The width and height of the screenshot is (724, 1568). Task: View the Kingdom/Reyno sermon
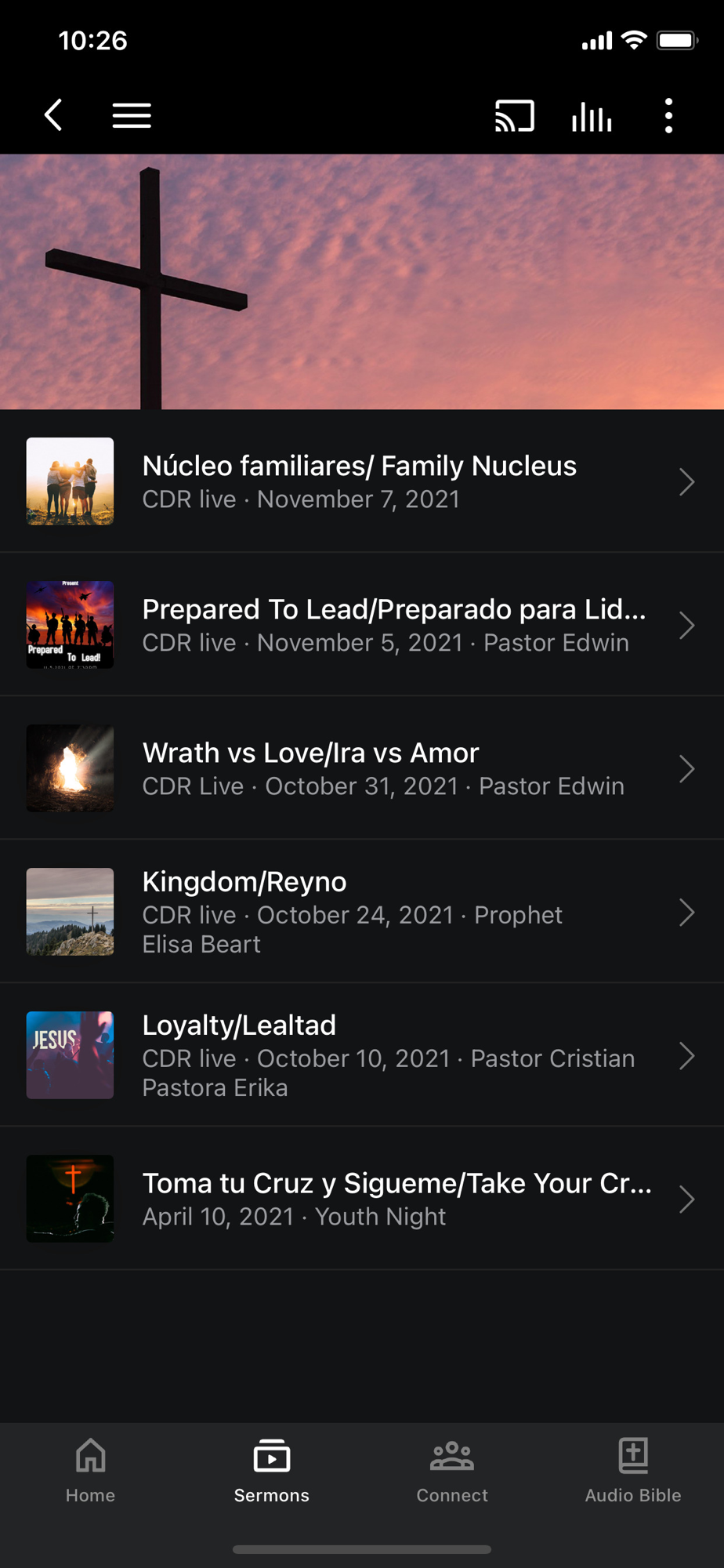pyautogui.click(x=360, y=912)
